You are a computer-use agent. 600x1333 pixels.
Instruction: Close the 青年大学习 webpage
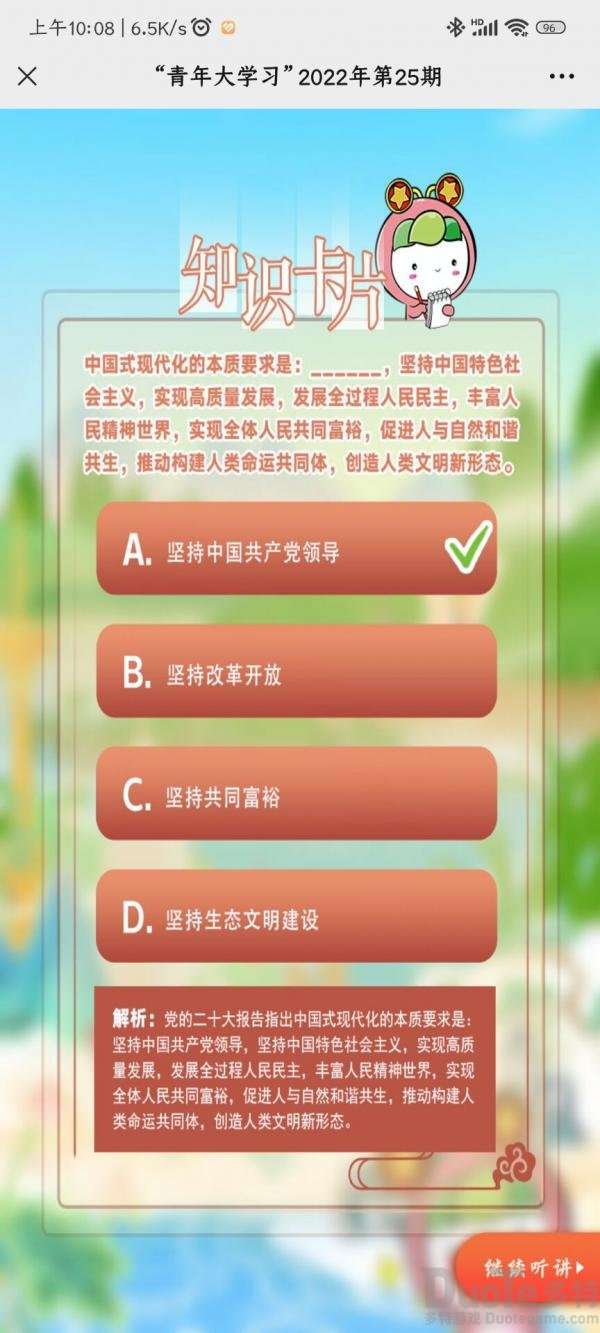[28, 77]
